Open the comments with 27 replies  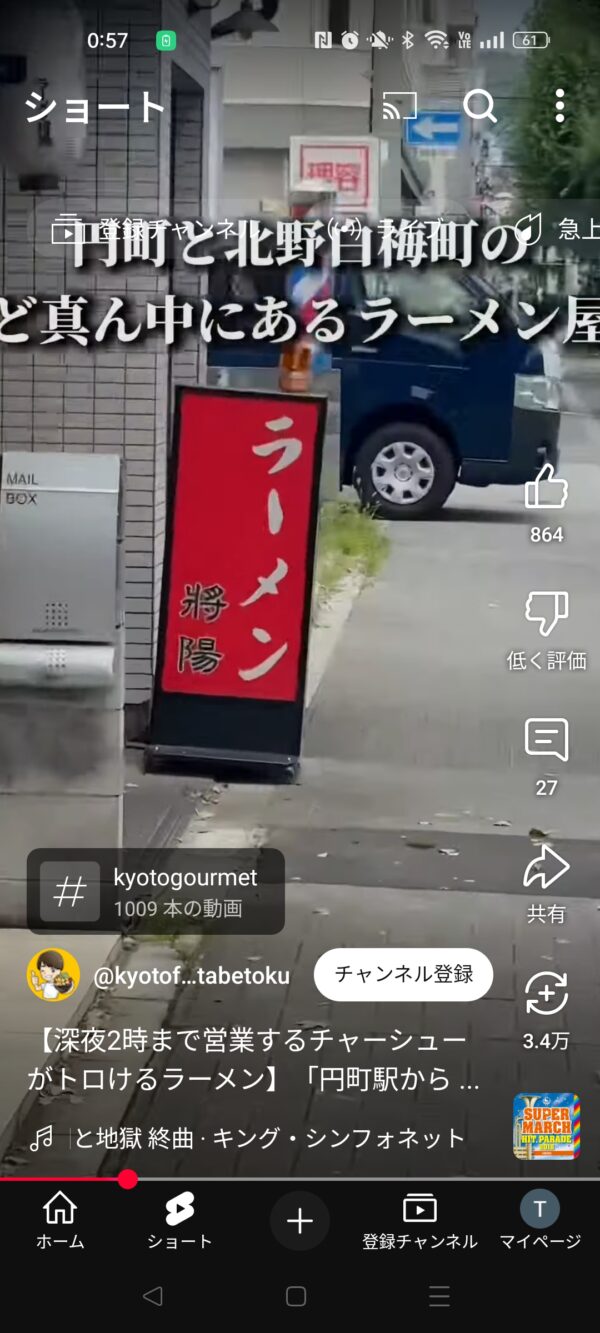[x=546, y=742]
